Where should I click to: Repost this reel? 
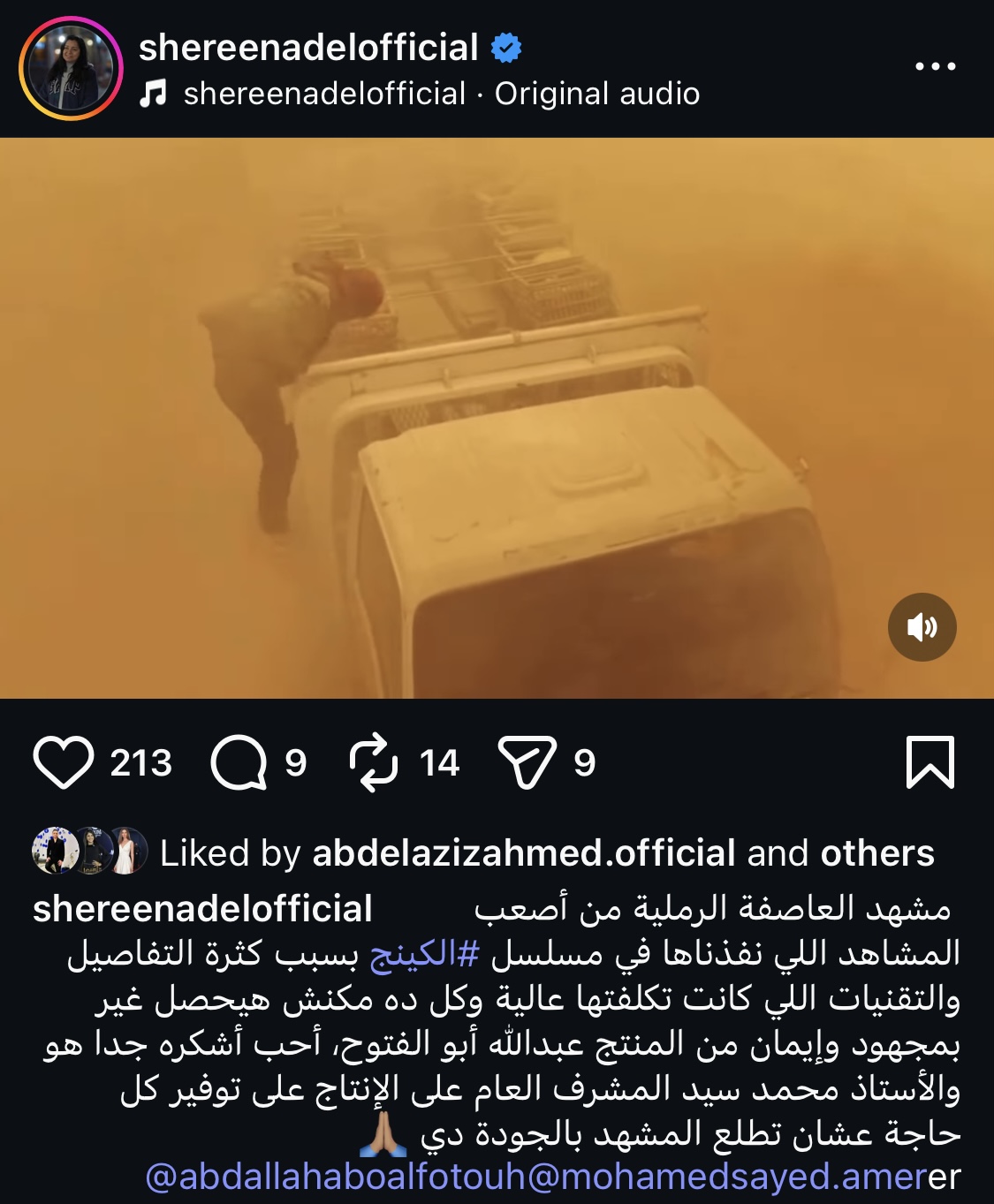tap(374, 762)
